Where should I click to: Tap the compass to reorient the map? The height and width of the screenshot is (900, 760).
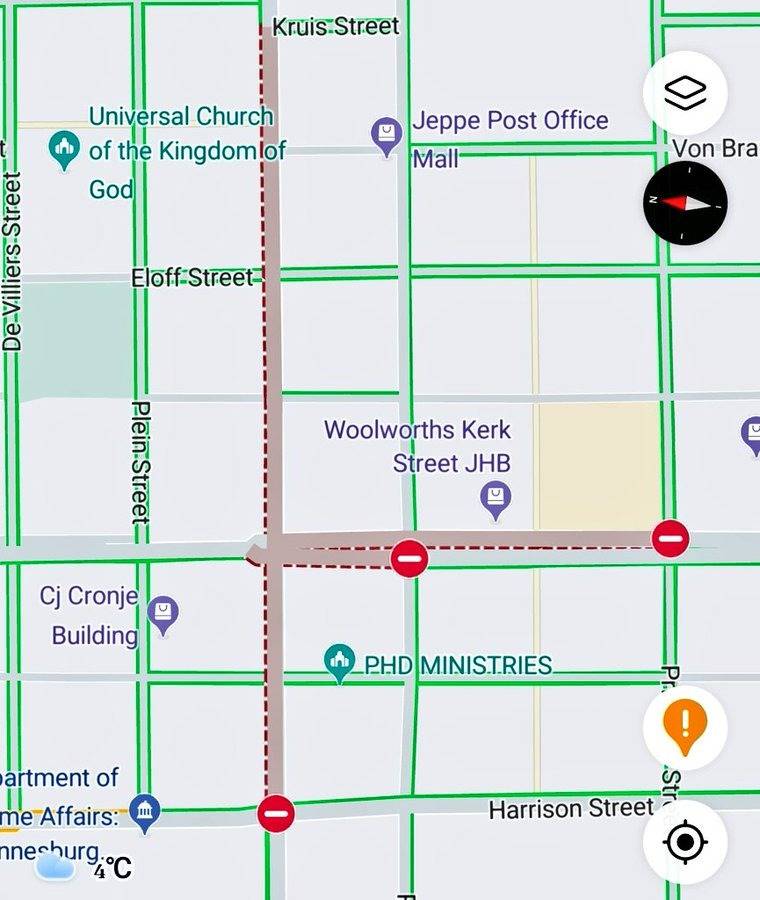click(685, 202)
